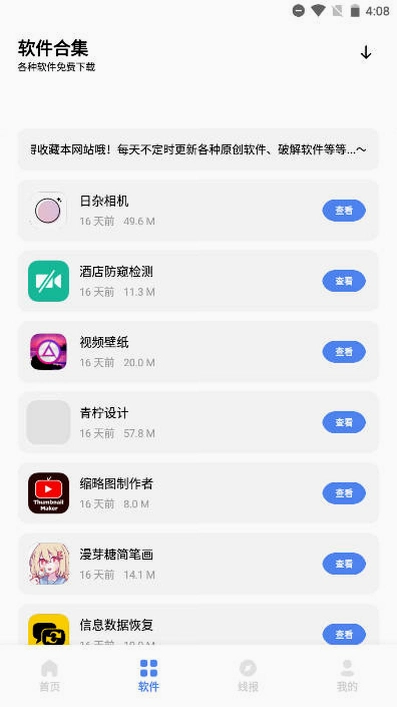Viewport: 397px width, 707px height.
Task: Switch to the 首页 tab
Action: pos(50,675)
